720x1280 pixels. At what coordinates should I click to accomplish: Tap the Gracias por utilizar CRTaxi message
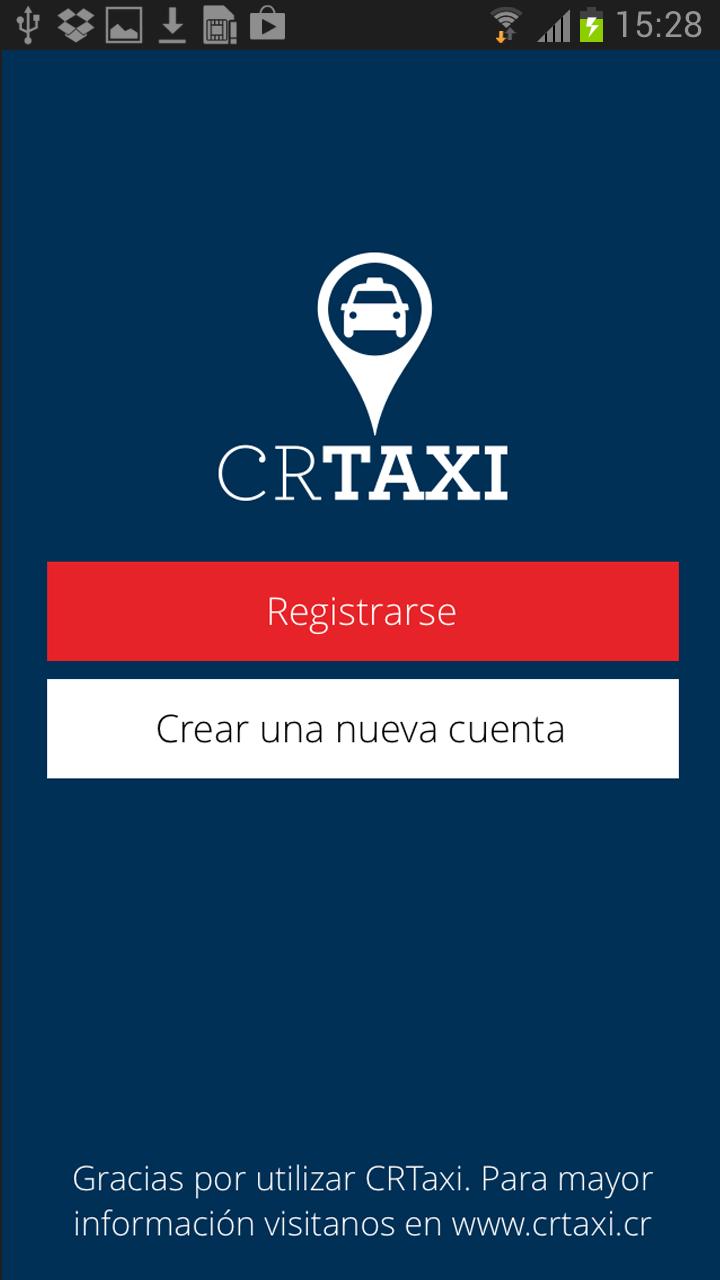361,1180
